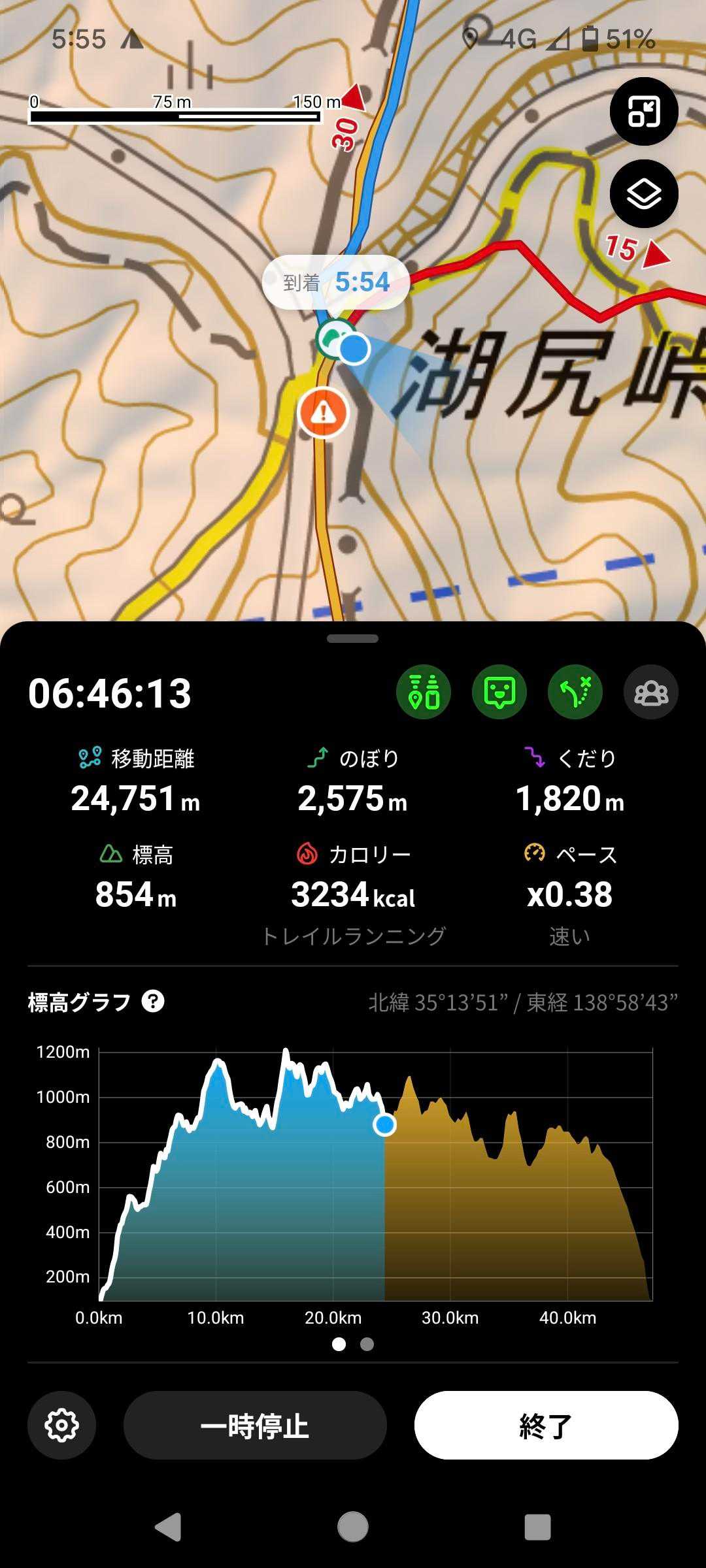Tap the 到着 5:54 arrival bubble

(336, 282)
